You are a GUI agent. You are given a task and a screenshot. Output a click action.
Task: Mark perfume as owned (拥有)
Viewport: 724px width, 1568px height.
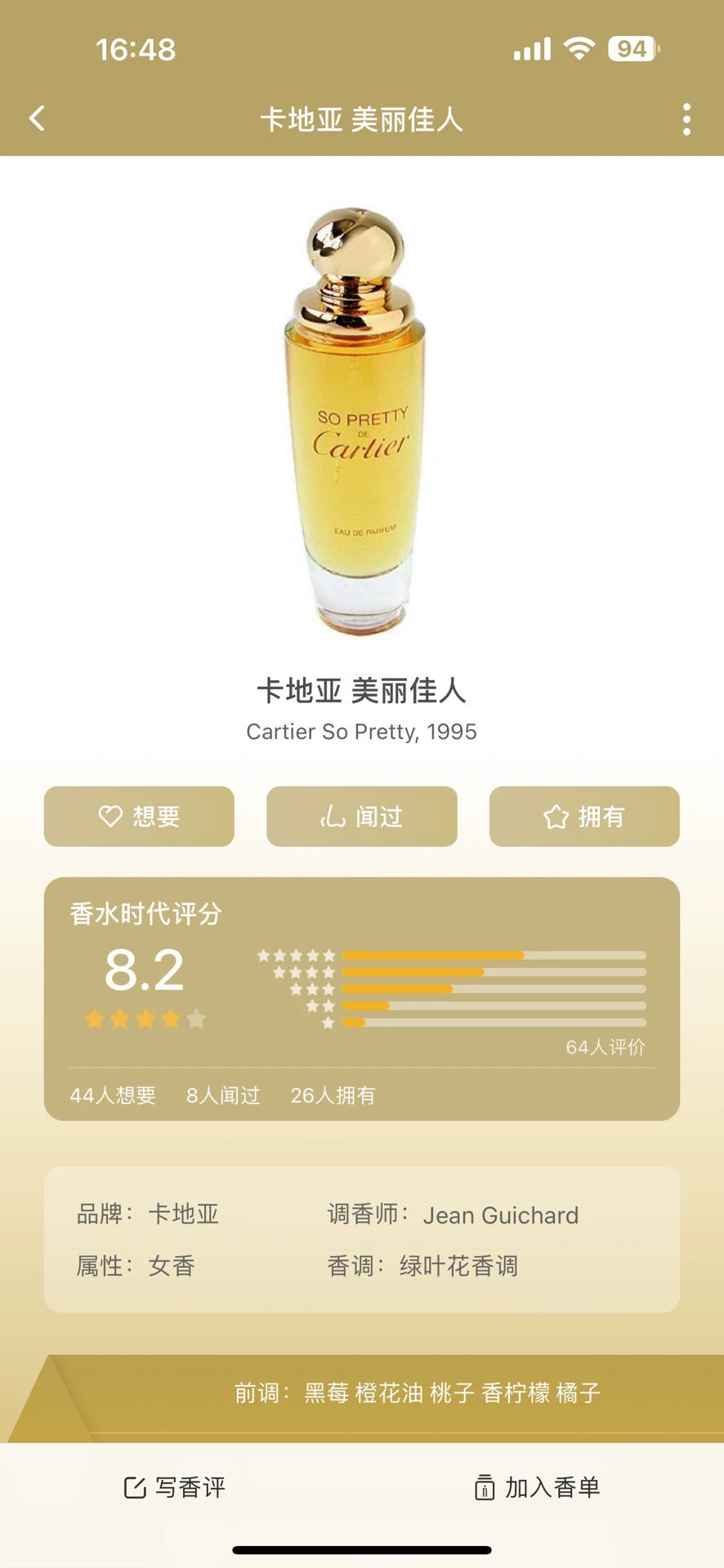click(x=583, y=816)
